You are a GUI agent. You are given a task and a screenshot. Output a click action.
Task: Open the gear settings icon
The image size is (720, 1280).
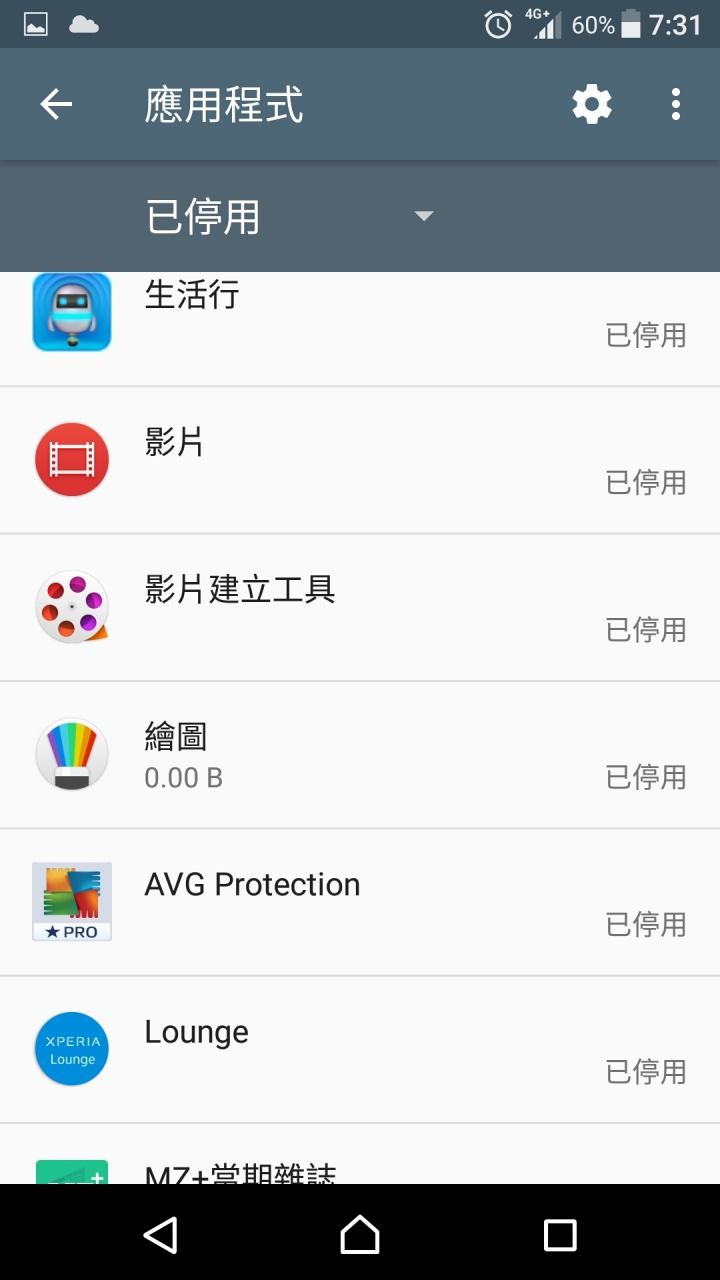point(592,104)
